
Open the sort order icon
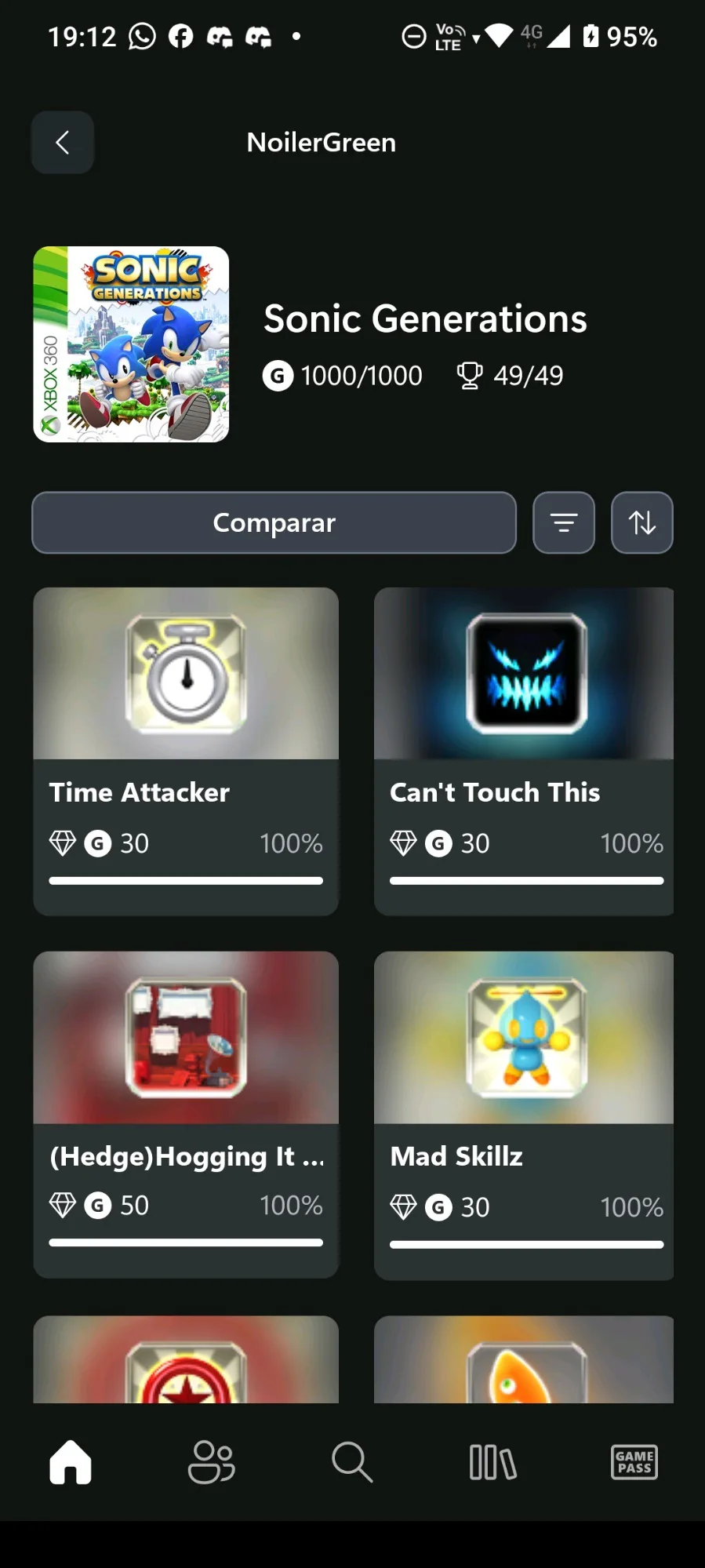641,522
